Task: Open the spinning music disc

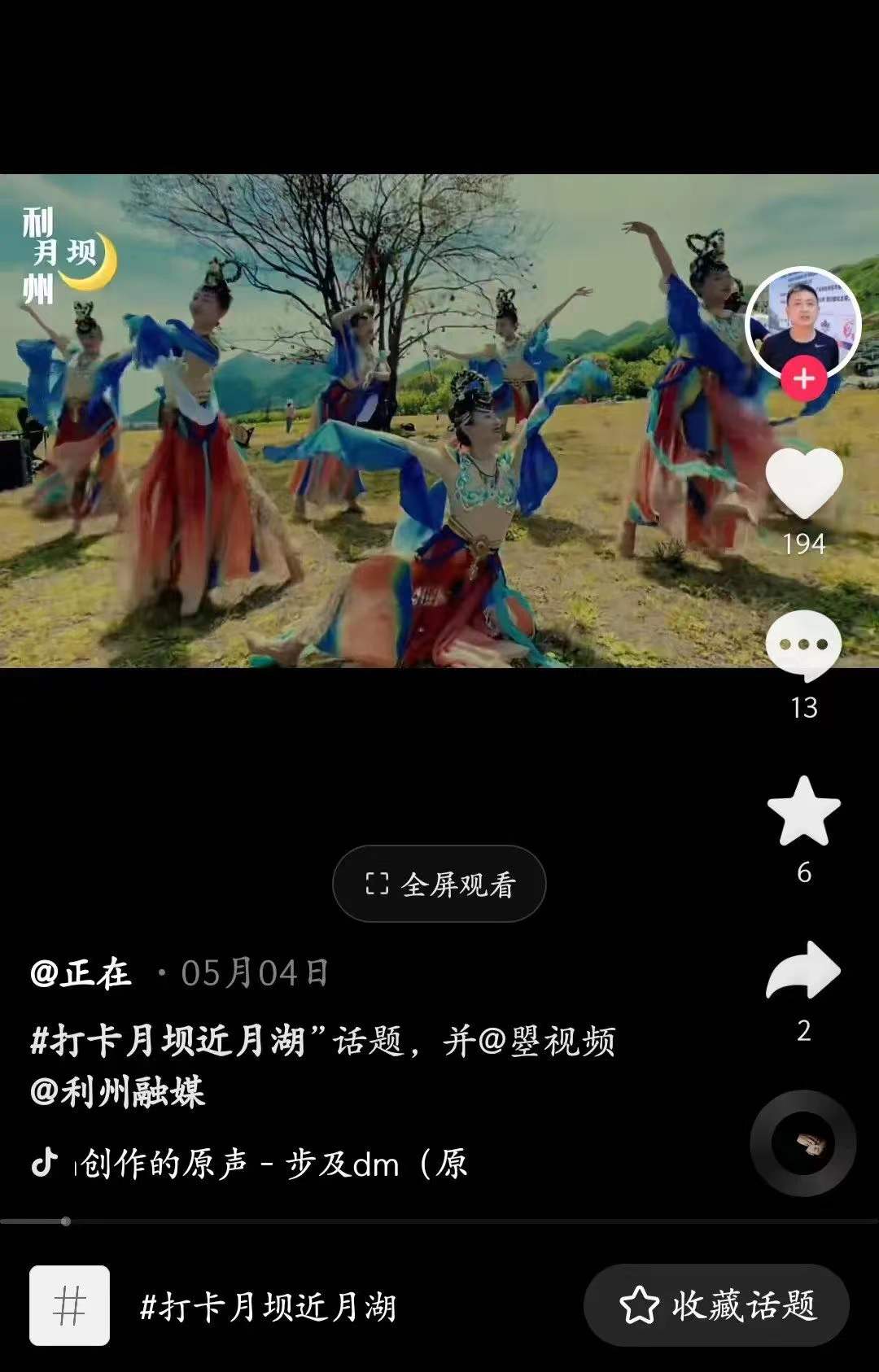Action: coord(802,1143)
